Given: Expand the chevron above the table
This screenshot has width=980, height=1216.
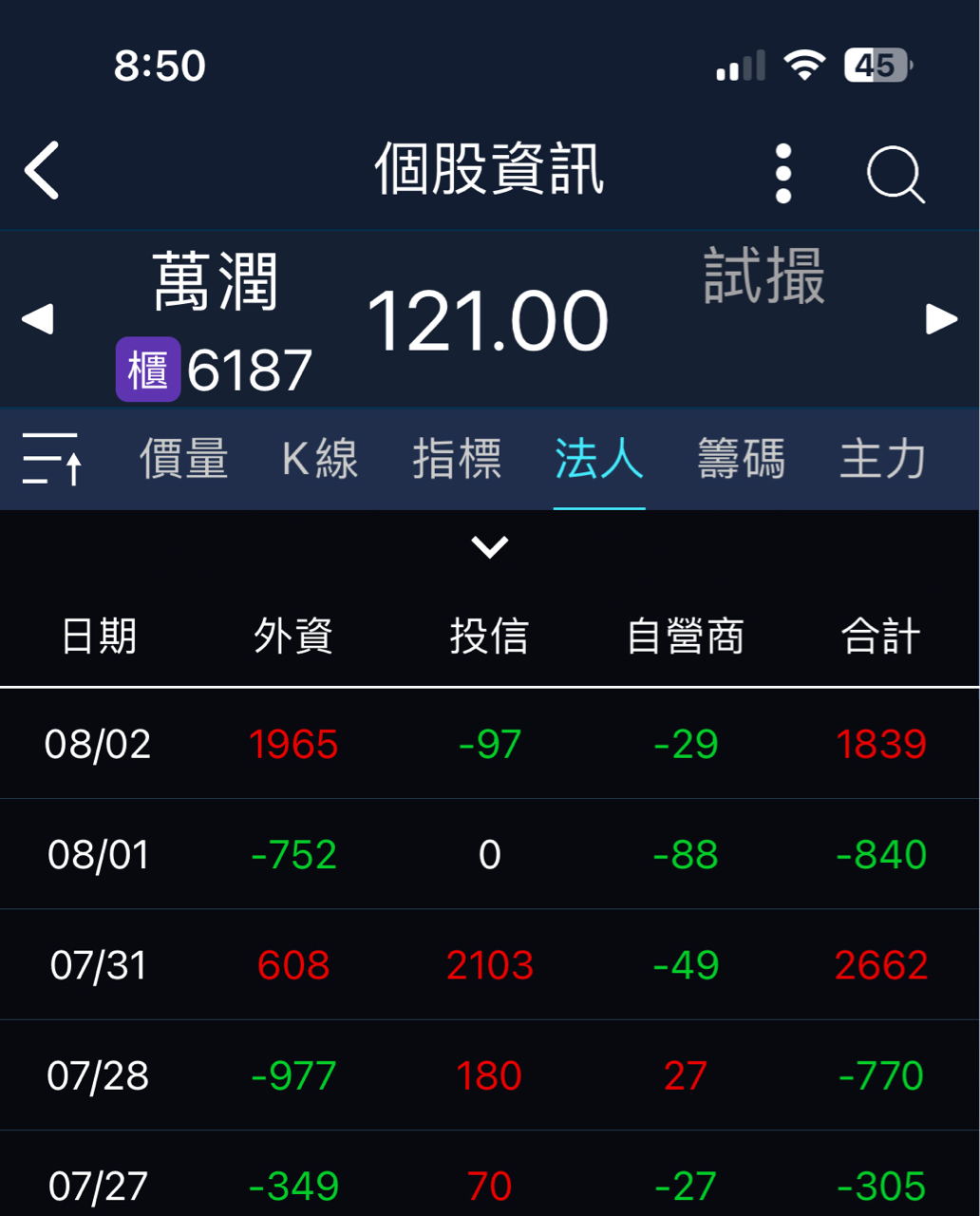Looking at the screenshot, I should (x=490, y=546).
